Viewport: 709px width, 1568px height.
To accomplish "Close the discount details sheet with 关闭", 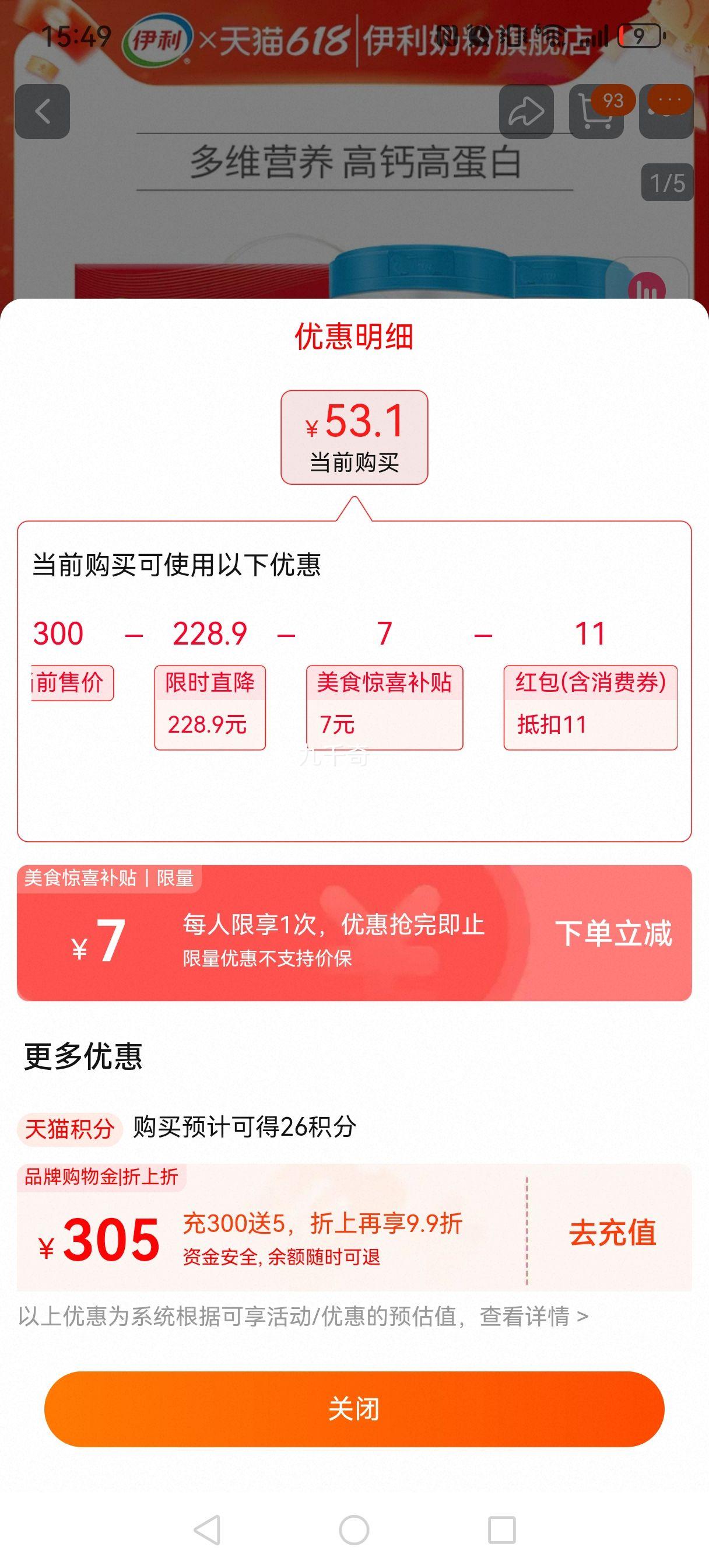I will [x=353, y=1409].
